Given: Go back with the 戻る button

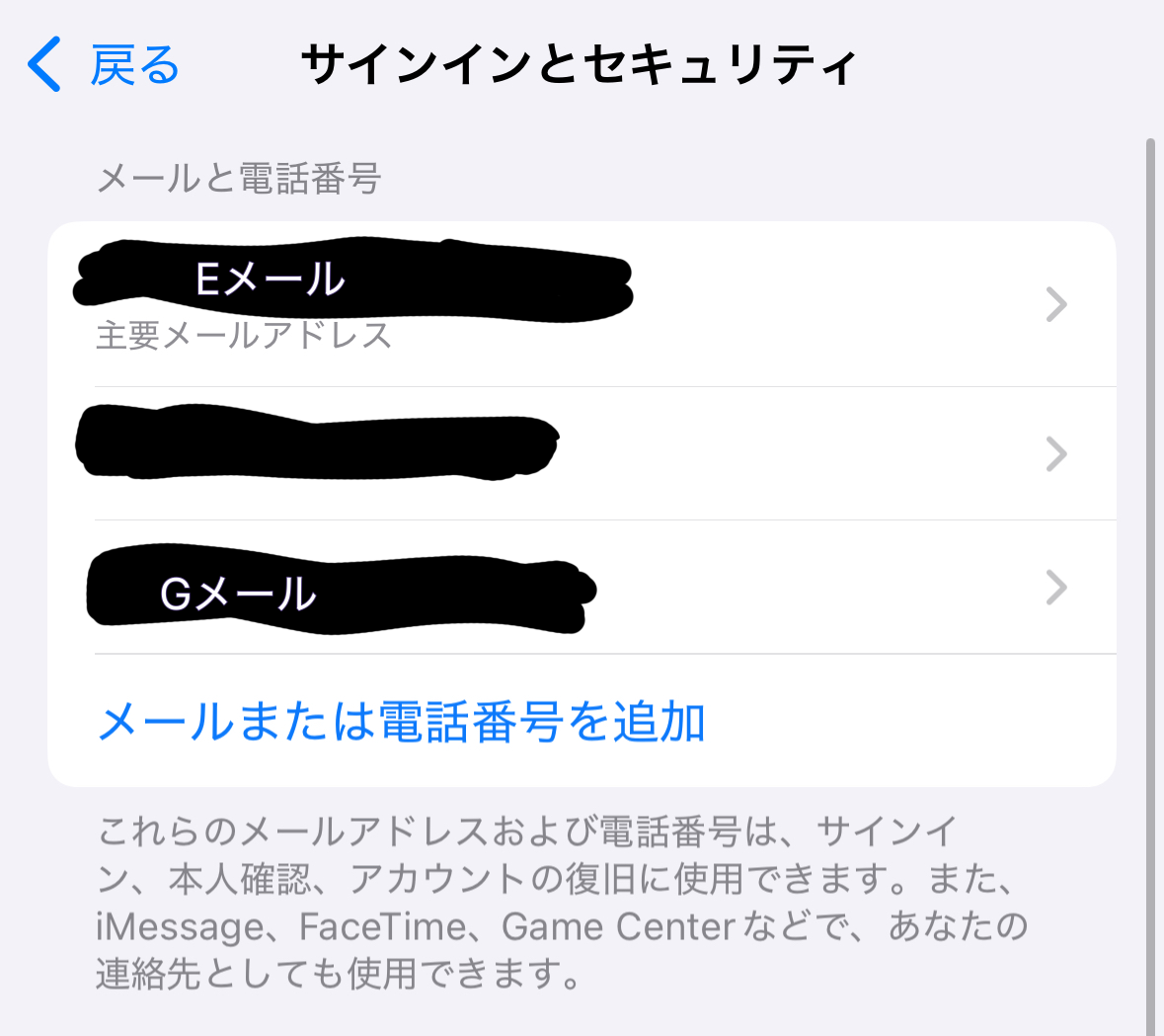Looking at the screenshot, I should tap(104, 65).
